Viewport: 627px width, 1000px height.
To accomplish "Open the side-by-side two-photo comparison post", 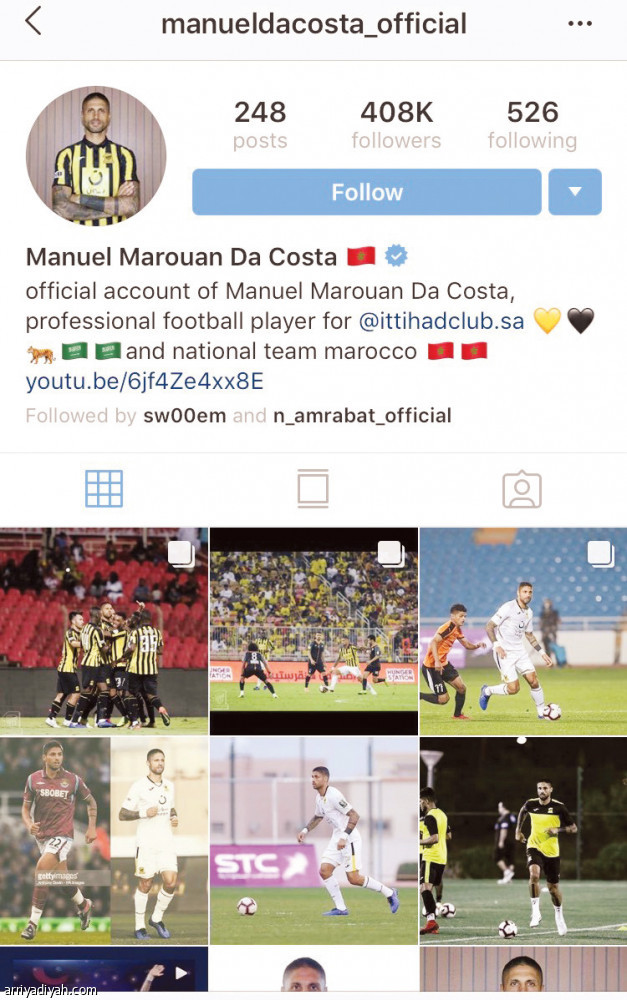I will [x=104, y=840].
